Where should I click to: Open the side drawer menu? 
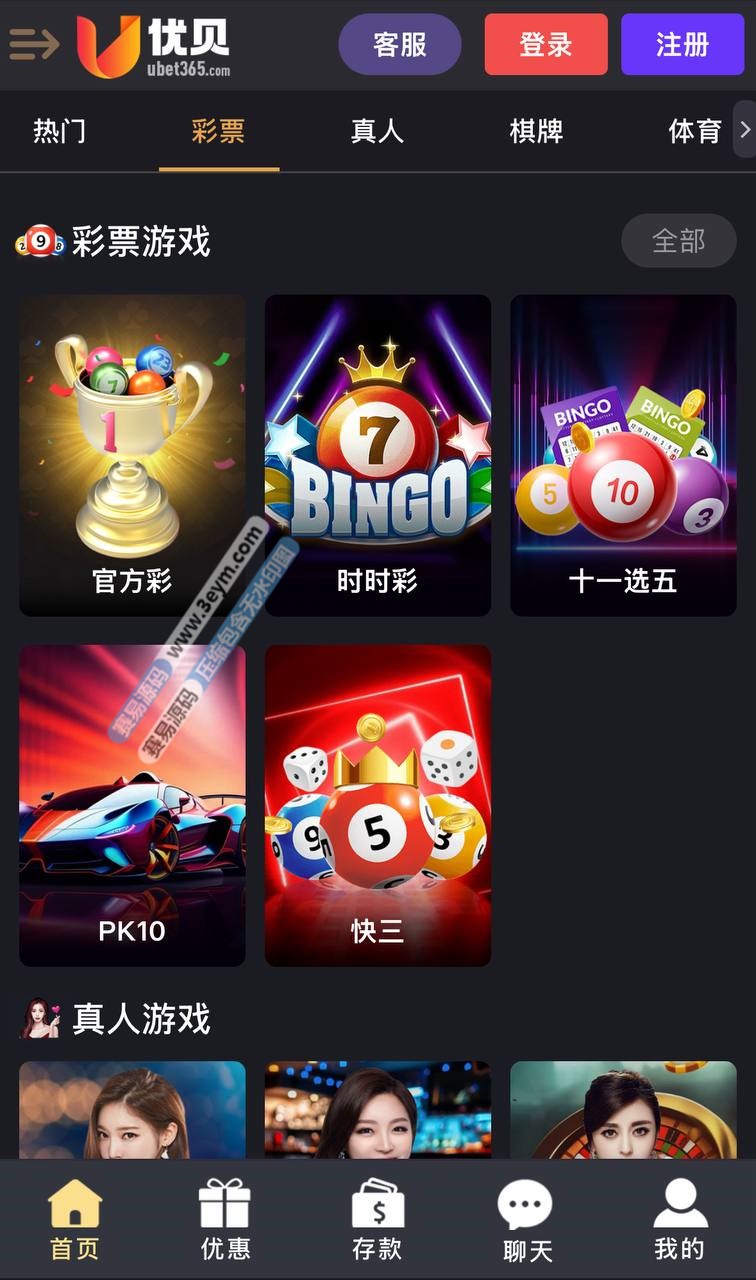34,44
